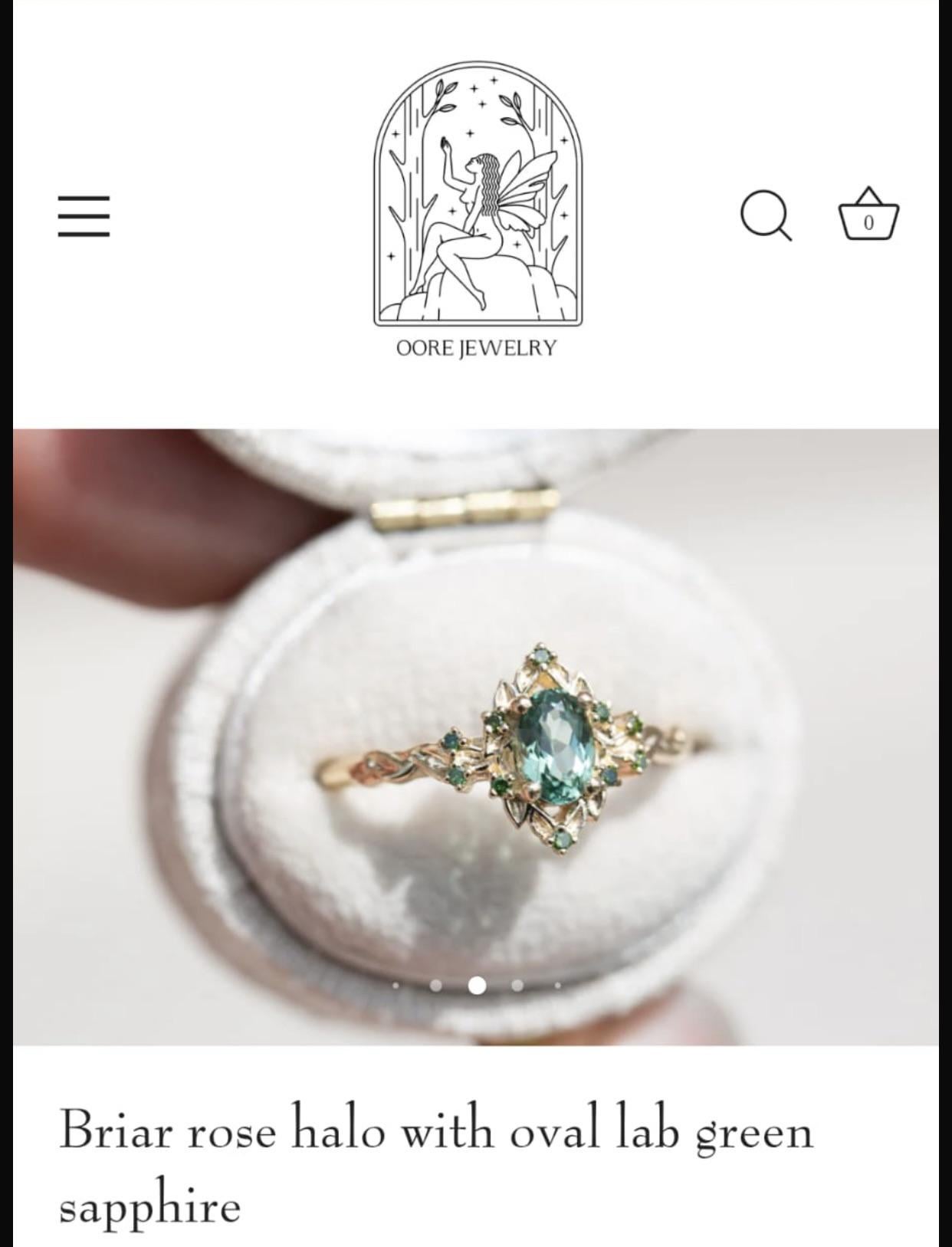This screenshot has width=952, height=1247.
Task: Open the search magnifier icon
Action: point(765,215)
